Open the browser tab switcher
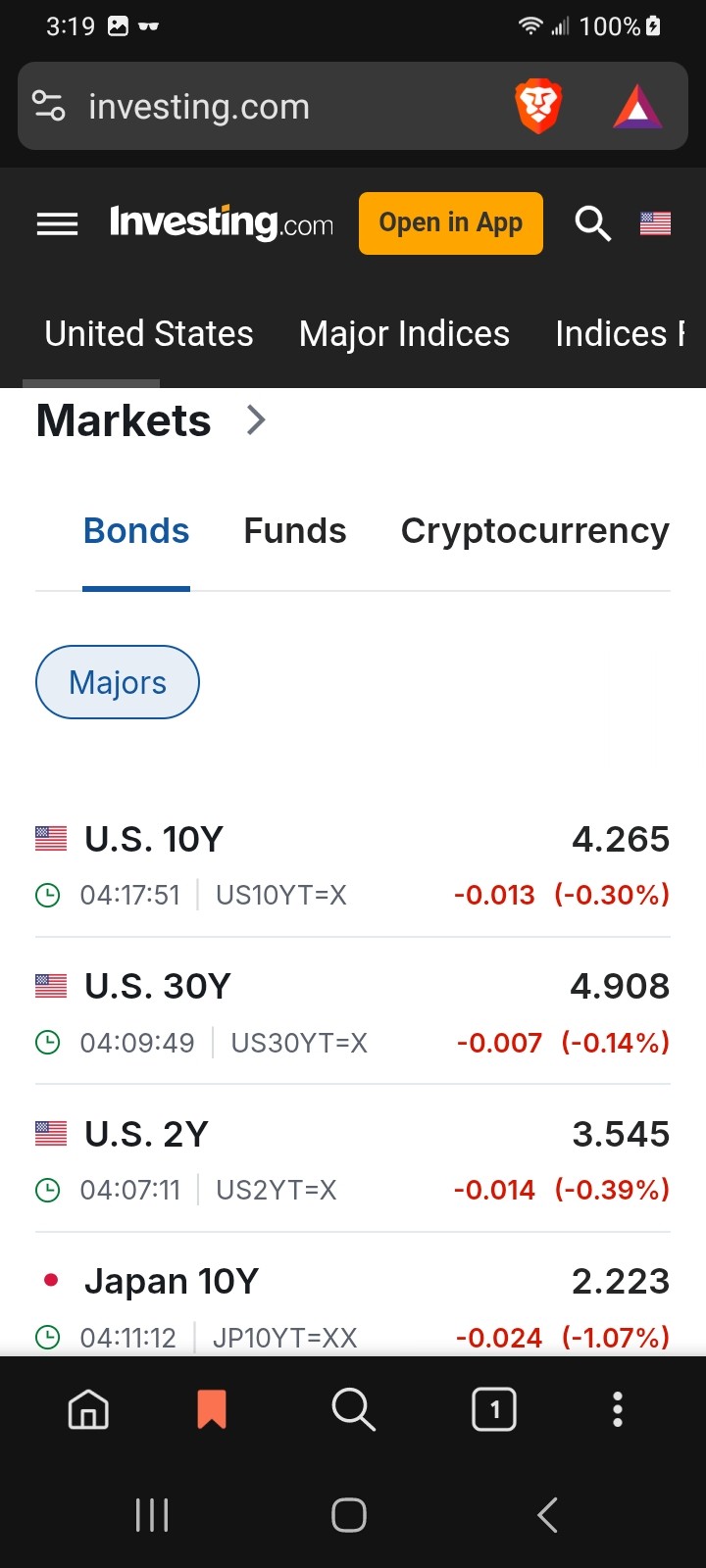The image size is (706, 1568). pos(494,1410)
